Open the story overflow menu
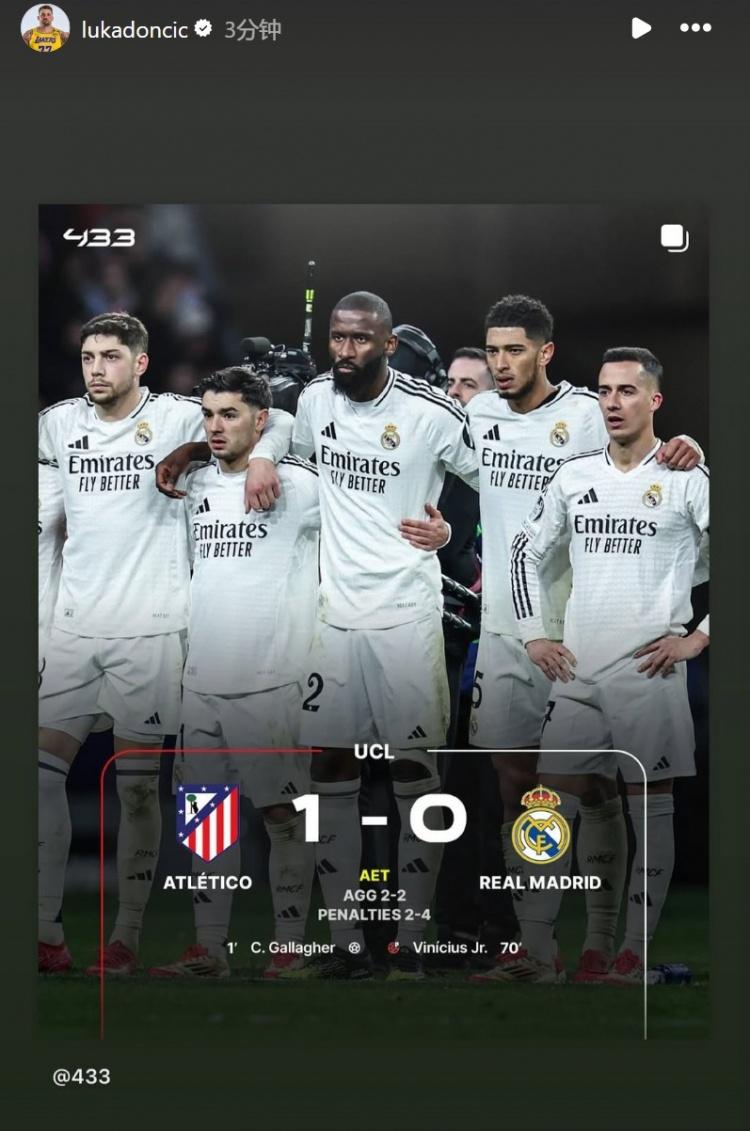The width and height of the screenshot is (750, 1131). [x=695, y=29]
